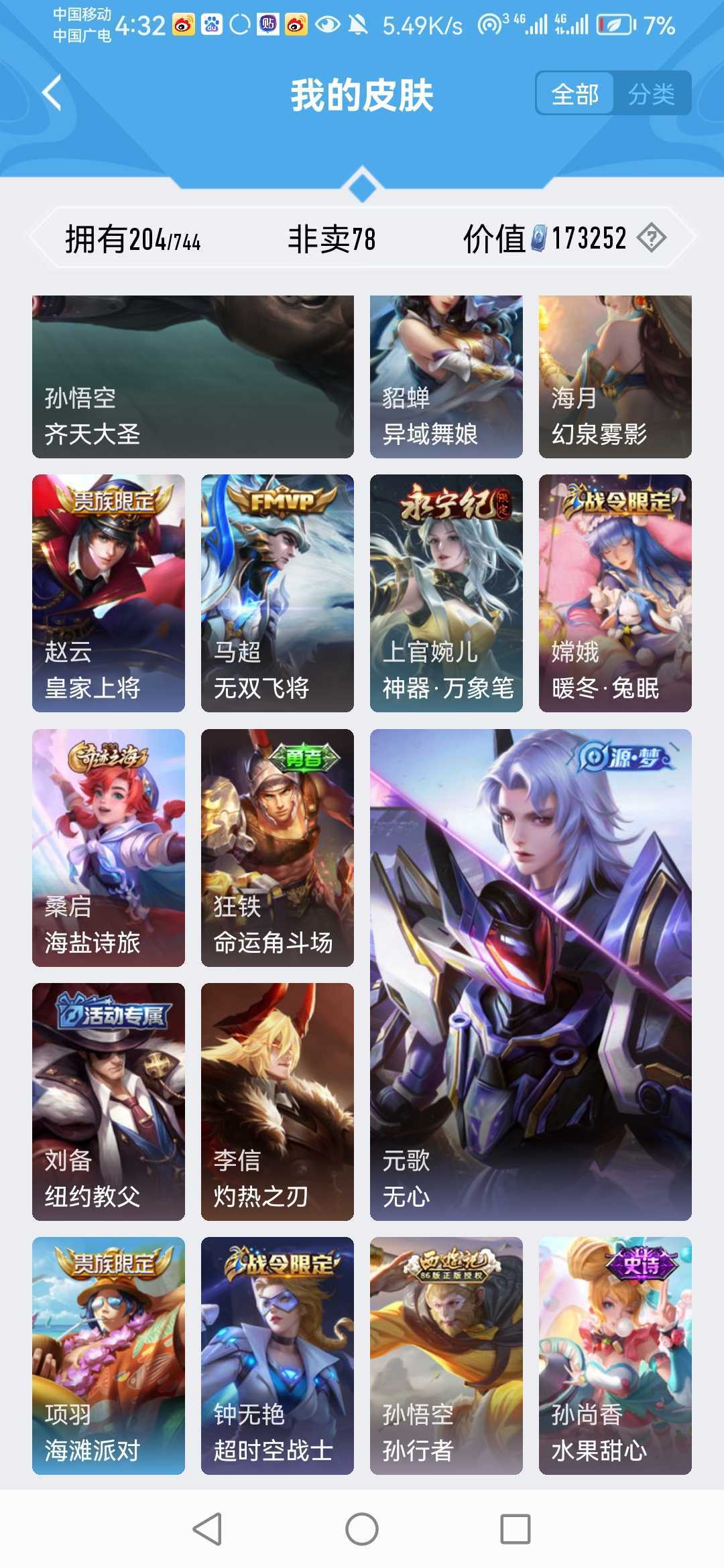The image size is (724, 1568).
Task: View 狂铁 命运角斗场 skin
Action: [x=278, y=848]
